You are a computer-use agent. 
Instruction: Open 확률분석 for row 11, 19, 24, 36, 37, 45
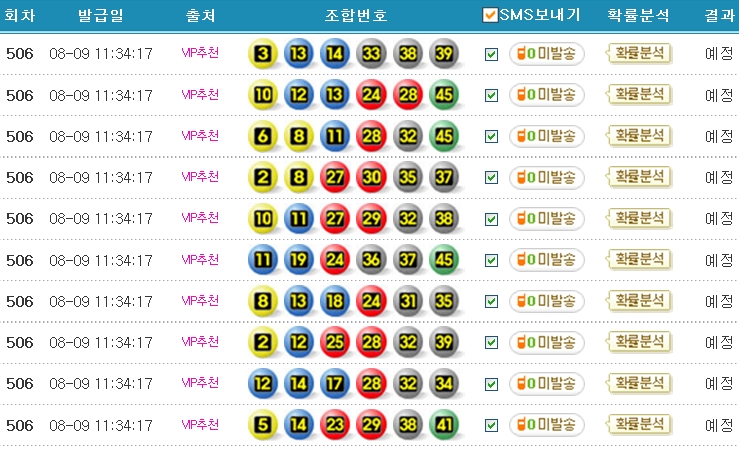[x=639, y=260]
